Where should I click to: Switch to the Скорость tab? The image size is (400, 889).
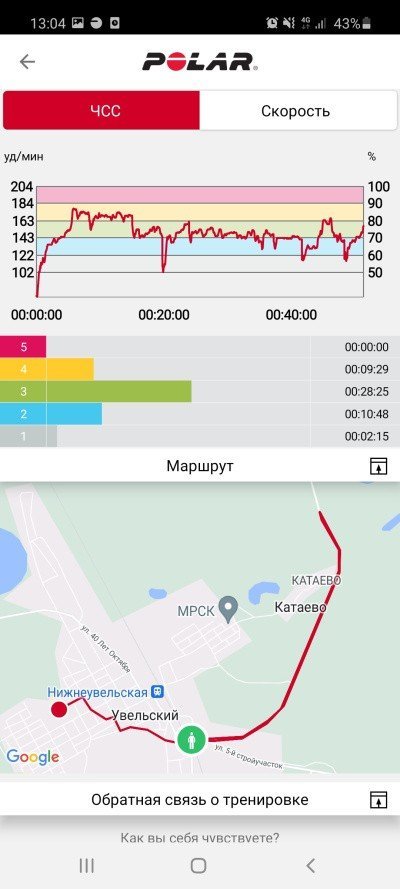click(x=299, y=111)
